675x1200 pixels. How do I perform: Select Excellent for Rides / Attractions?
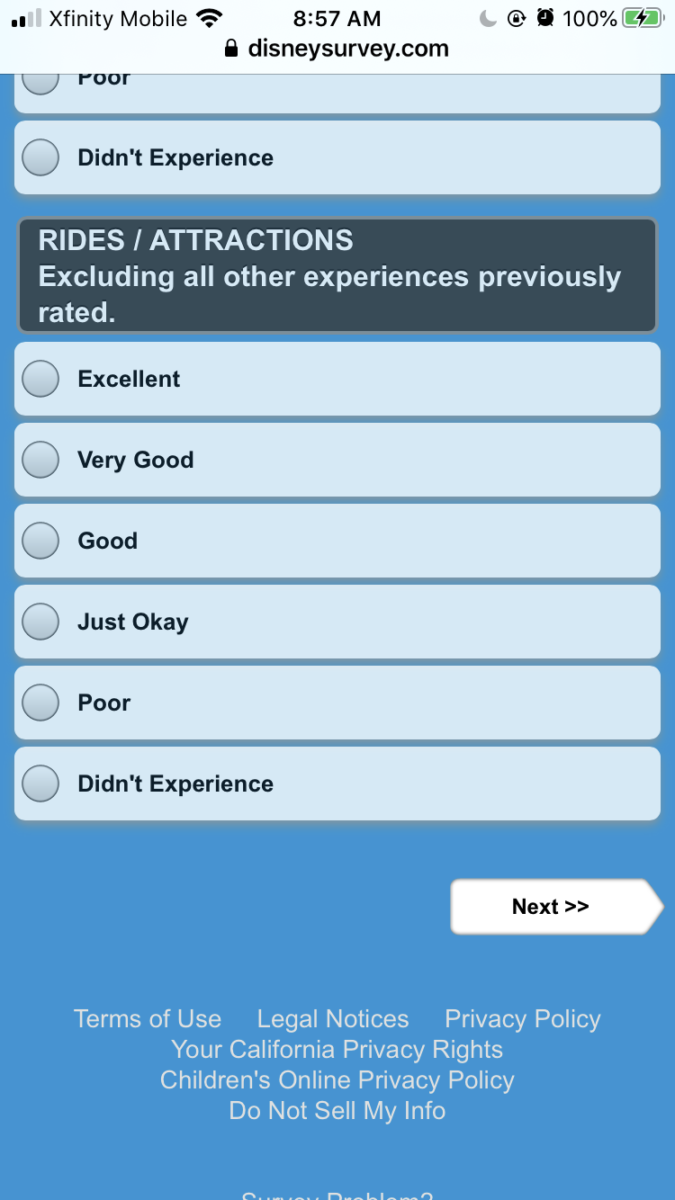[41, 379]
